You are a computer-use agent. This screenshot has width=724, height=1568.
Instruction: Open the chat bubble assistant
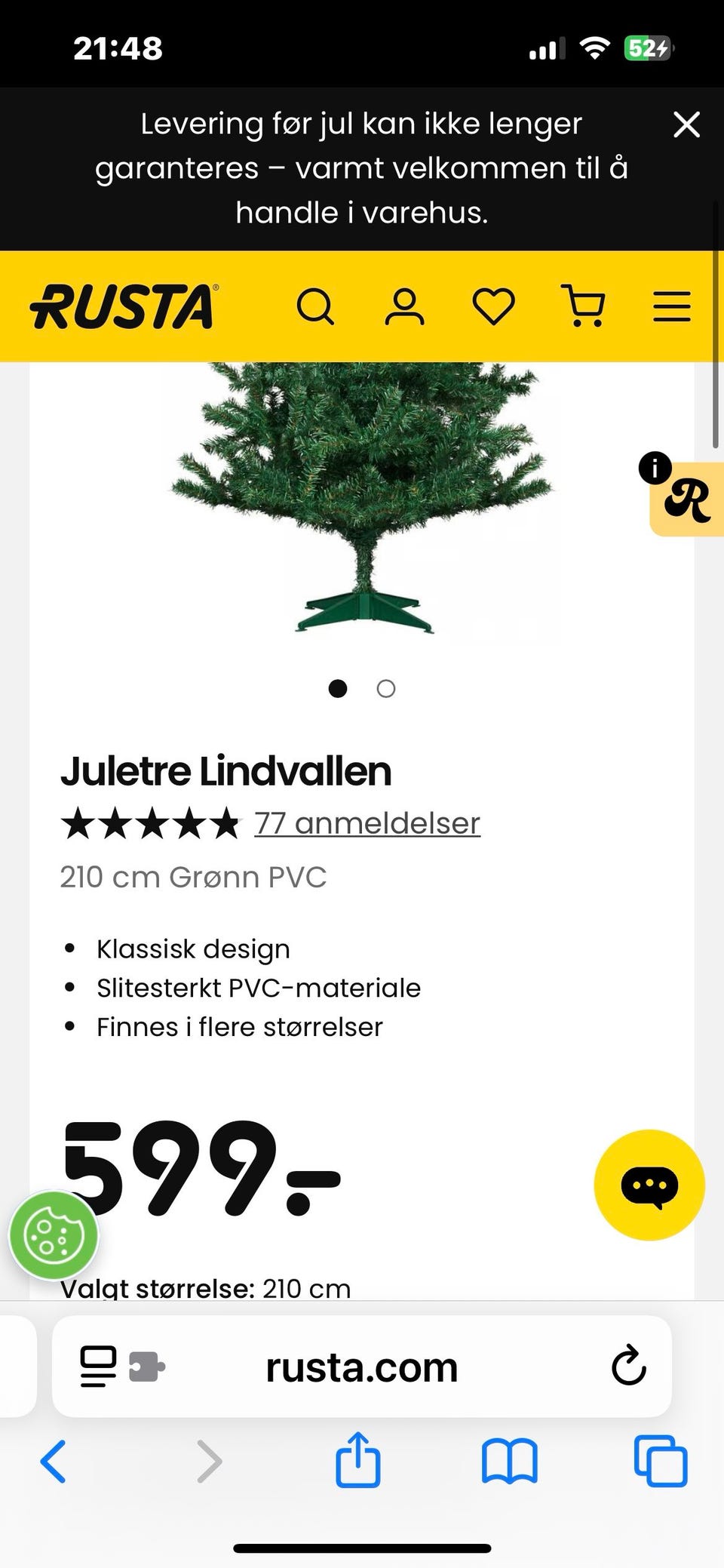[x=649, y=1185]
